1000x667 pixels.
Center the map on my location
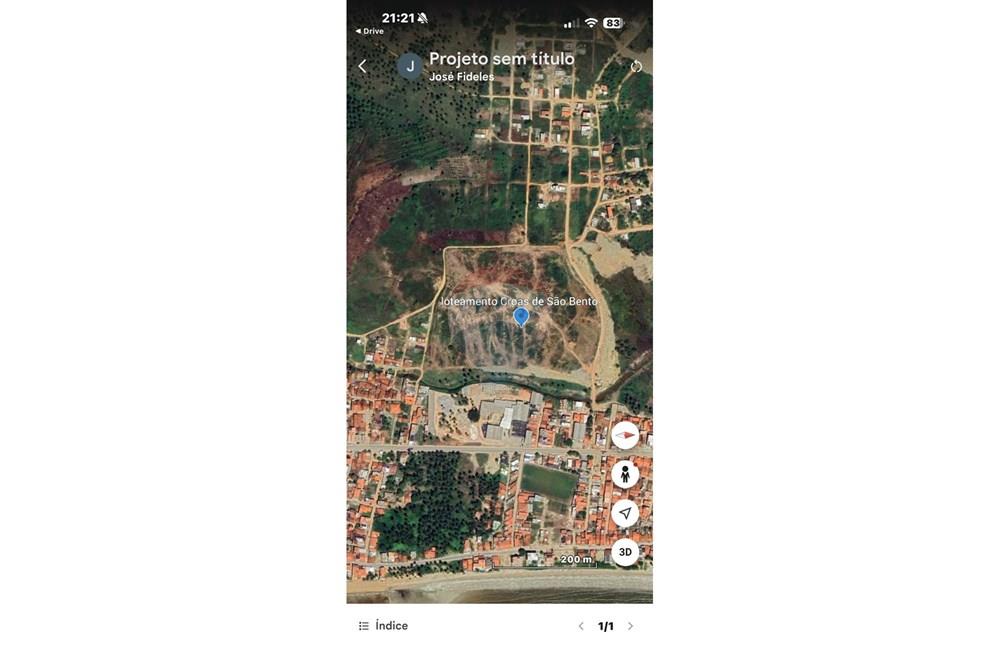tap(625, 513)
